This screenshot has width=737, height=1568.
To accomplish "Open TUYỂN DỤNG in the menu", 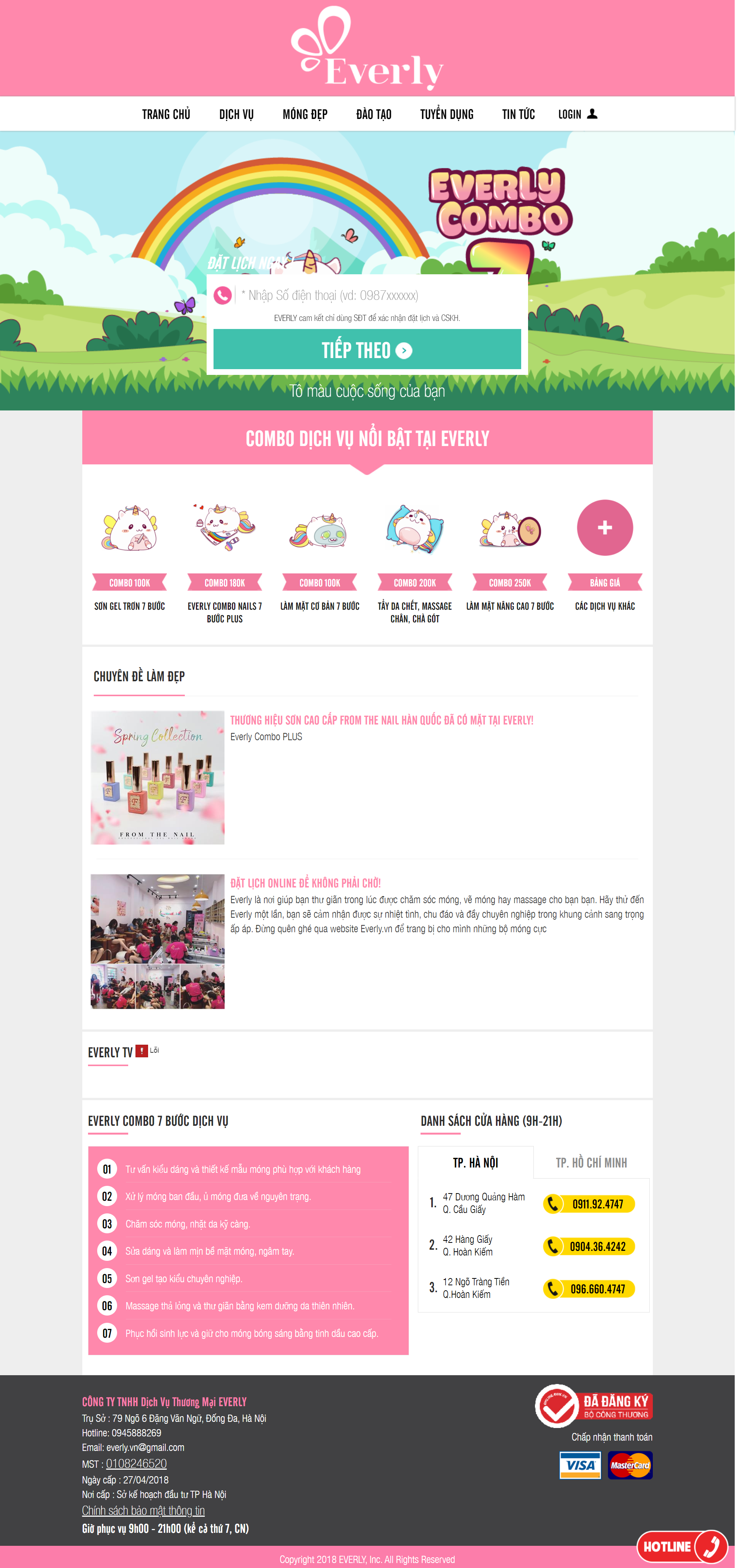I will 447,114.
